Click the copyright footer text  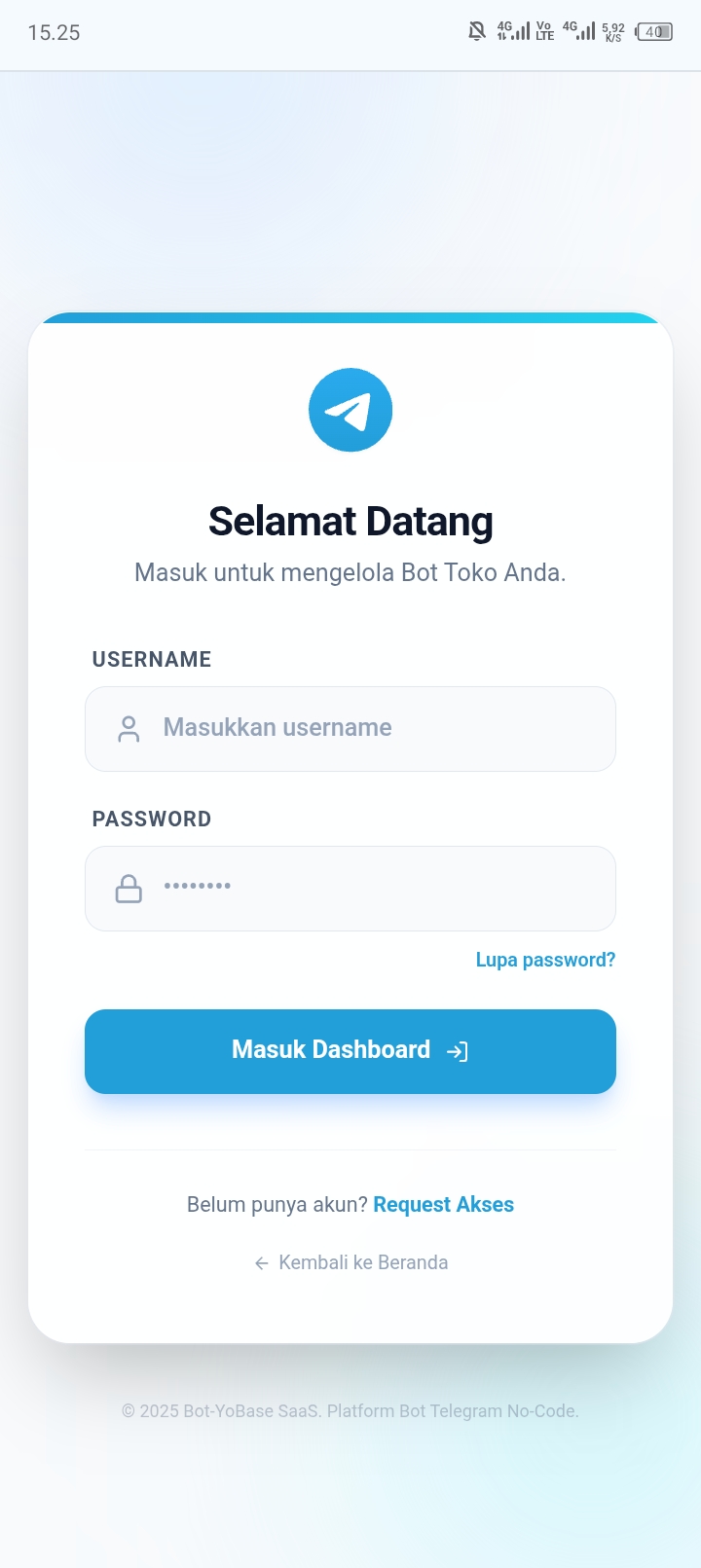(x=350, y=1410)
